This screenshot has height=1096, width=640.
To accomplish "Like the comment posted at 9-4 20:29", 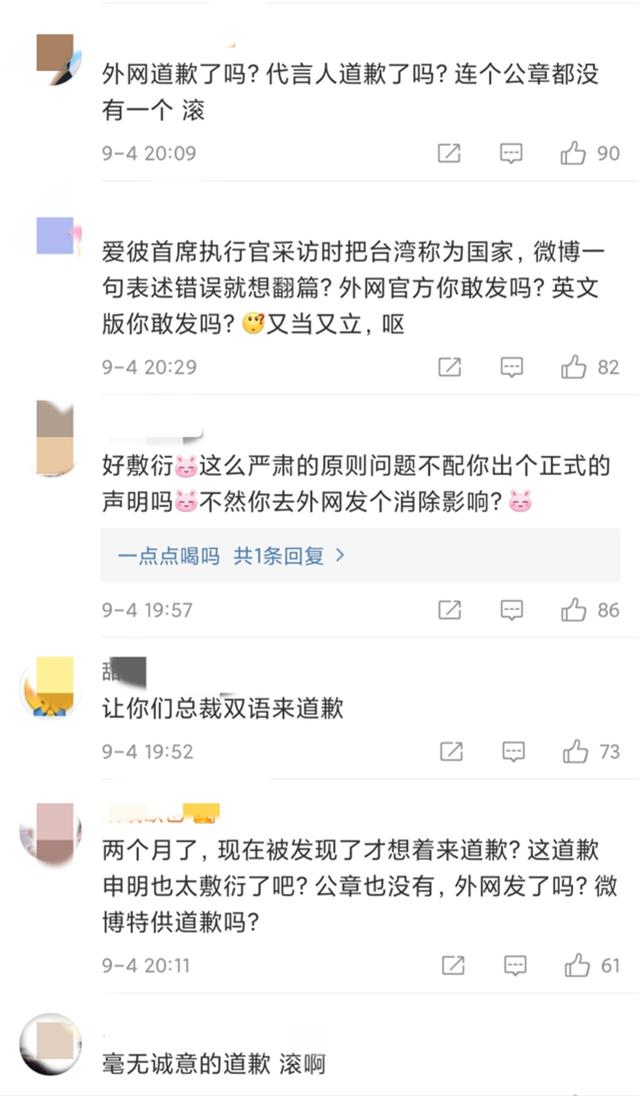I will click(x=574, y=367).
